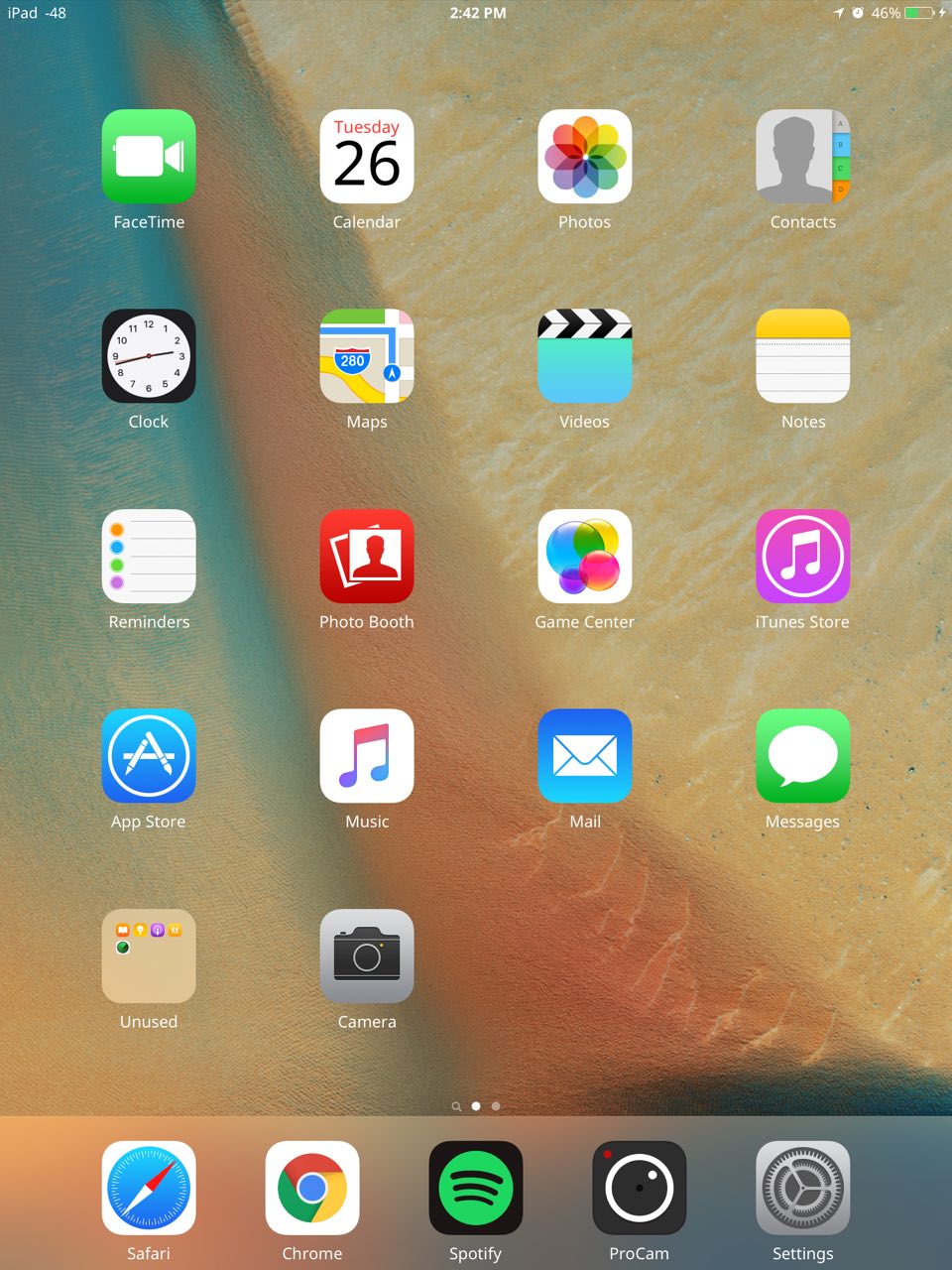Open Reminders
952x1270 pixels.
(x=149, y=557)
